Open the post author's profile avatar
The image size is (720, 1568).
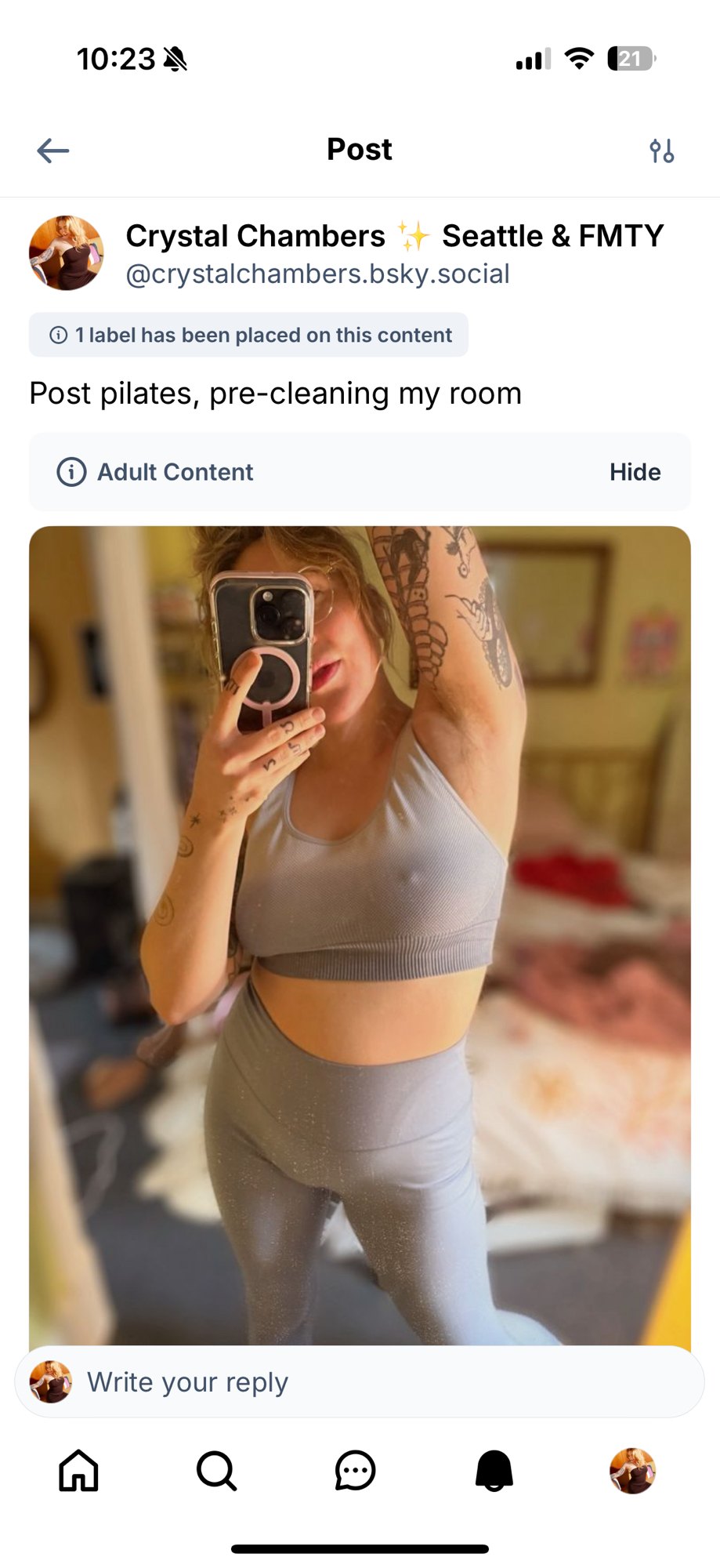(x=67, y=253)
